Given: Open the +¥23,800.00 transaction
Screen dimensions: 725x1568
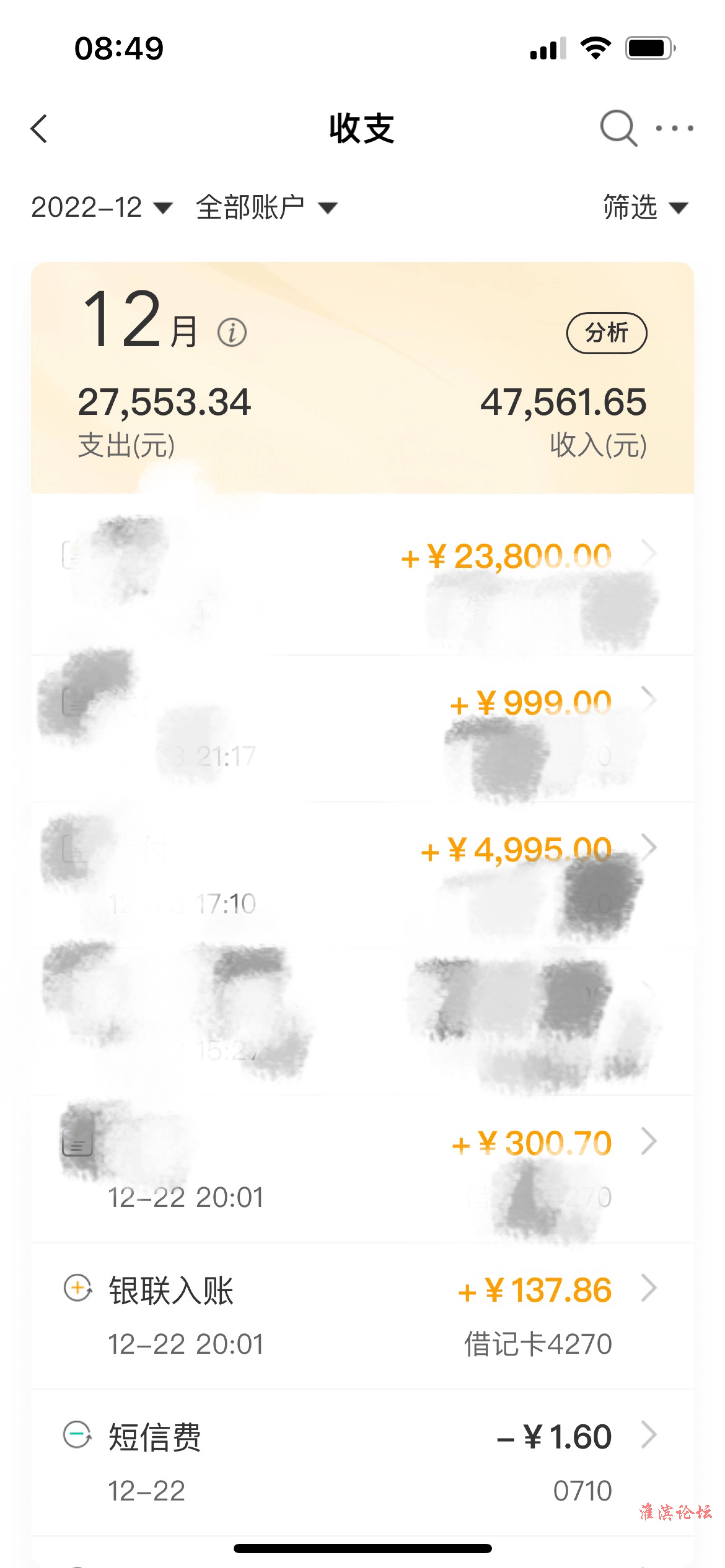Looking at the screenshot, I should click(x=506, y=556).
